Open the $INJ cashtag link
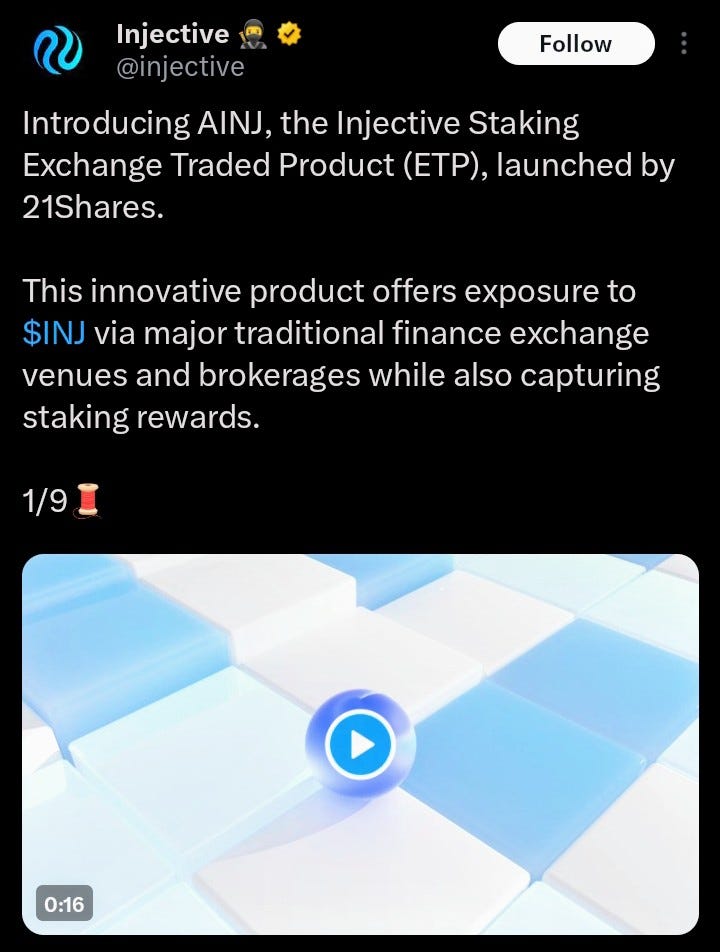 coord(55,334)
